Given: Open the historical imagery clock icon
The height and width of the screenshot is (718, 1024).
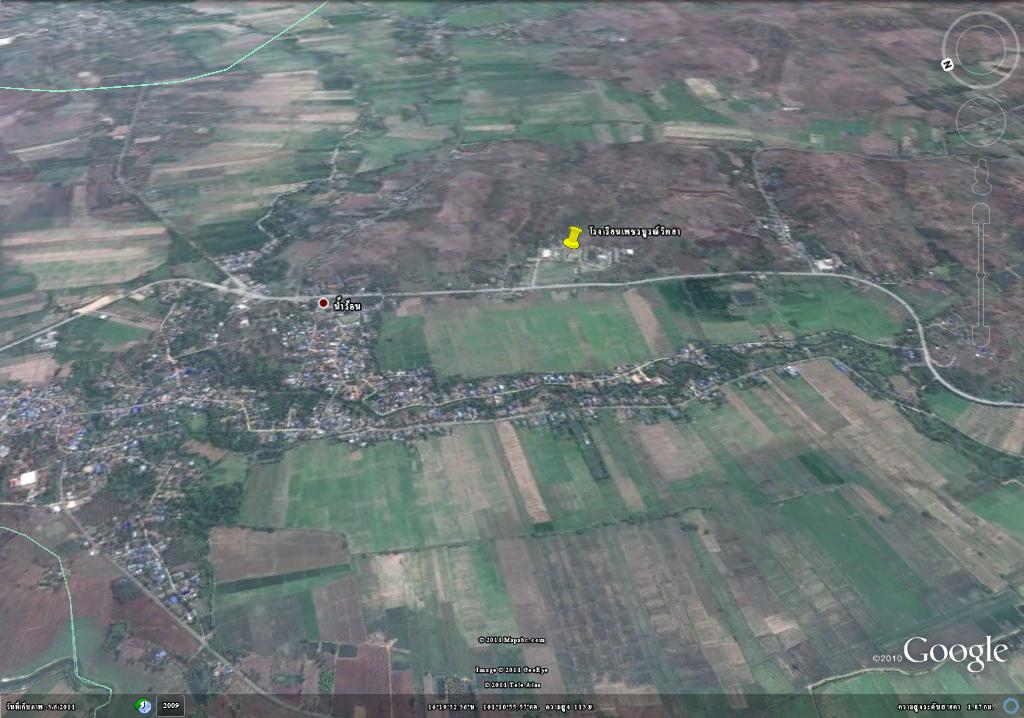Looking at the screenshot, I should [143, 706].
